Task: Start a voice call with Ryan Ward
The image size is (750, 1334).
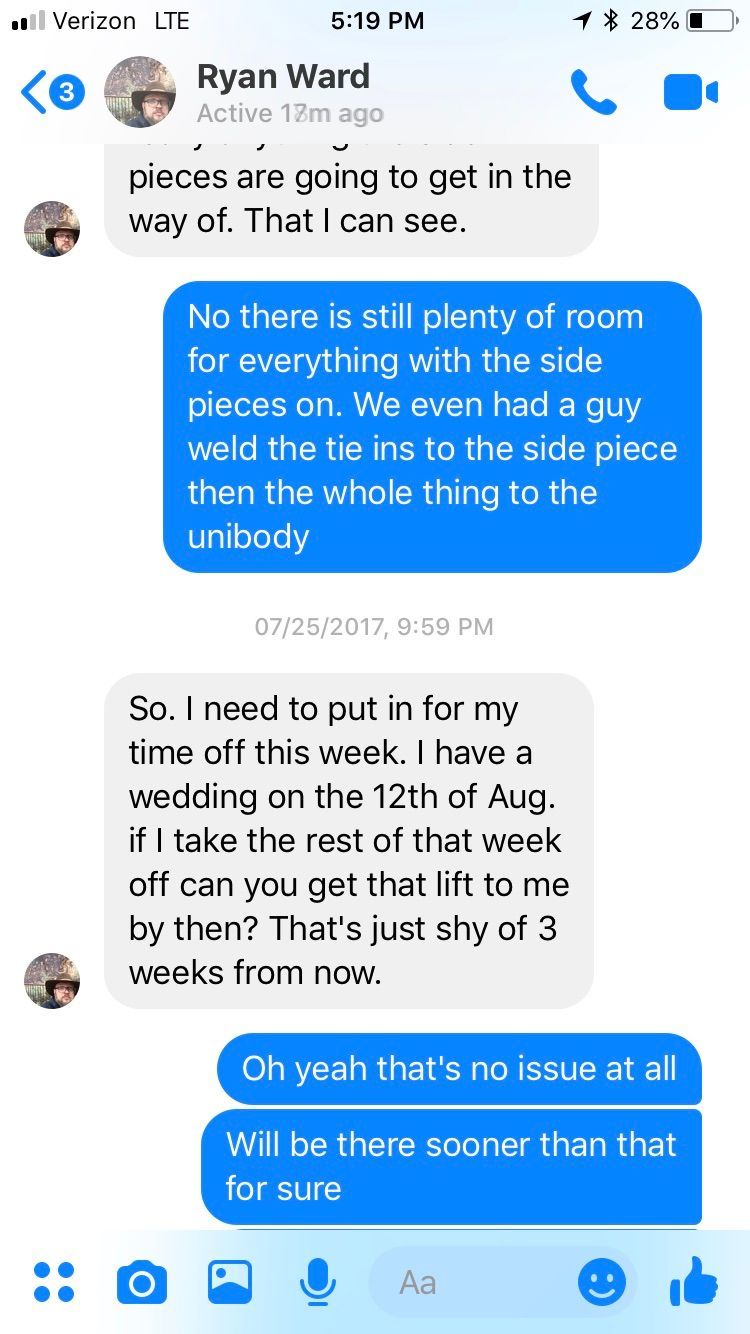Action: pos(593,93)
